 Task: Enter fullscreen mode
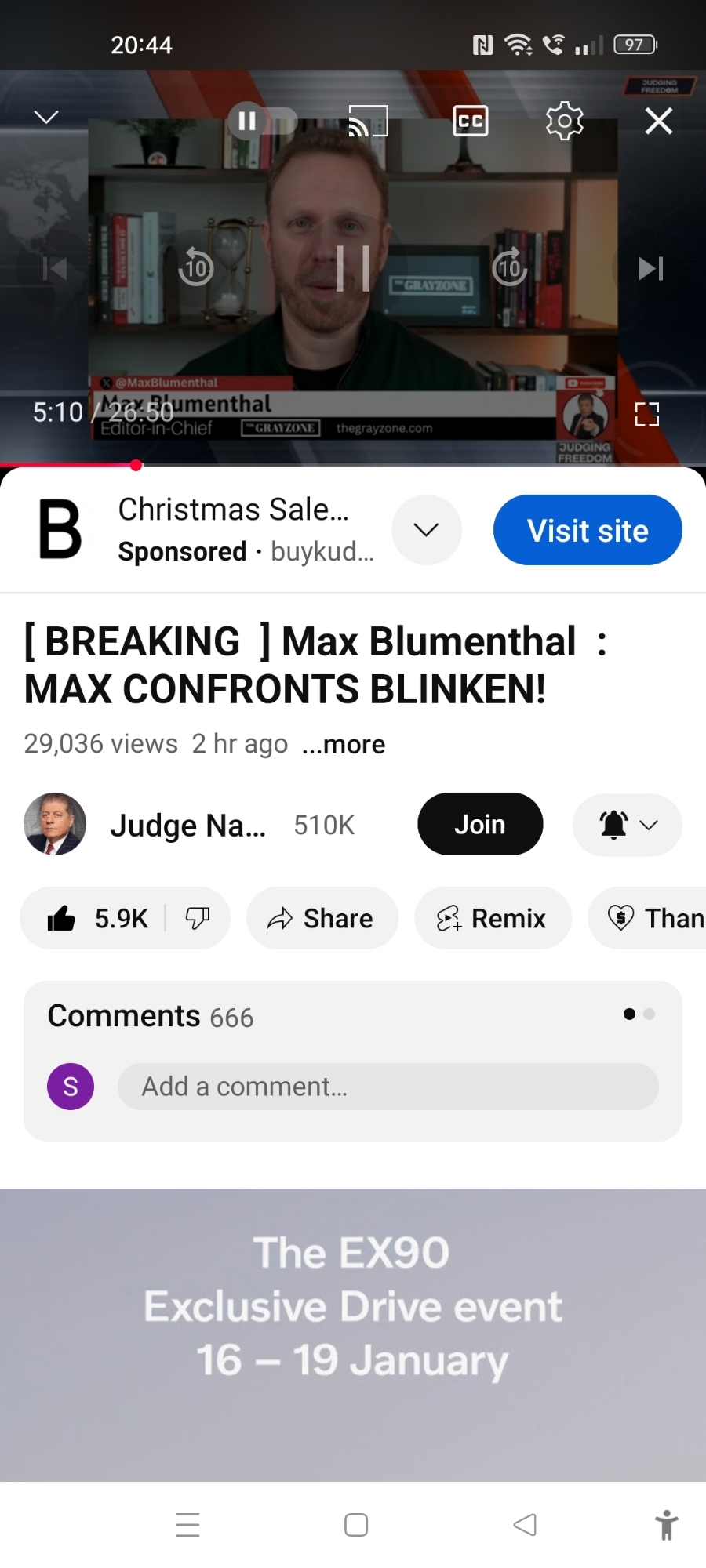pos(646,414)
